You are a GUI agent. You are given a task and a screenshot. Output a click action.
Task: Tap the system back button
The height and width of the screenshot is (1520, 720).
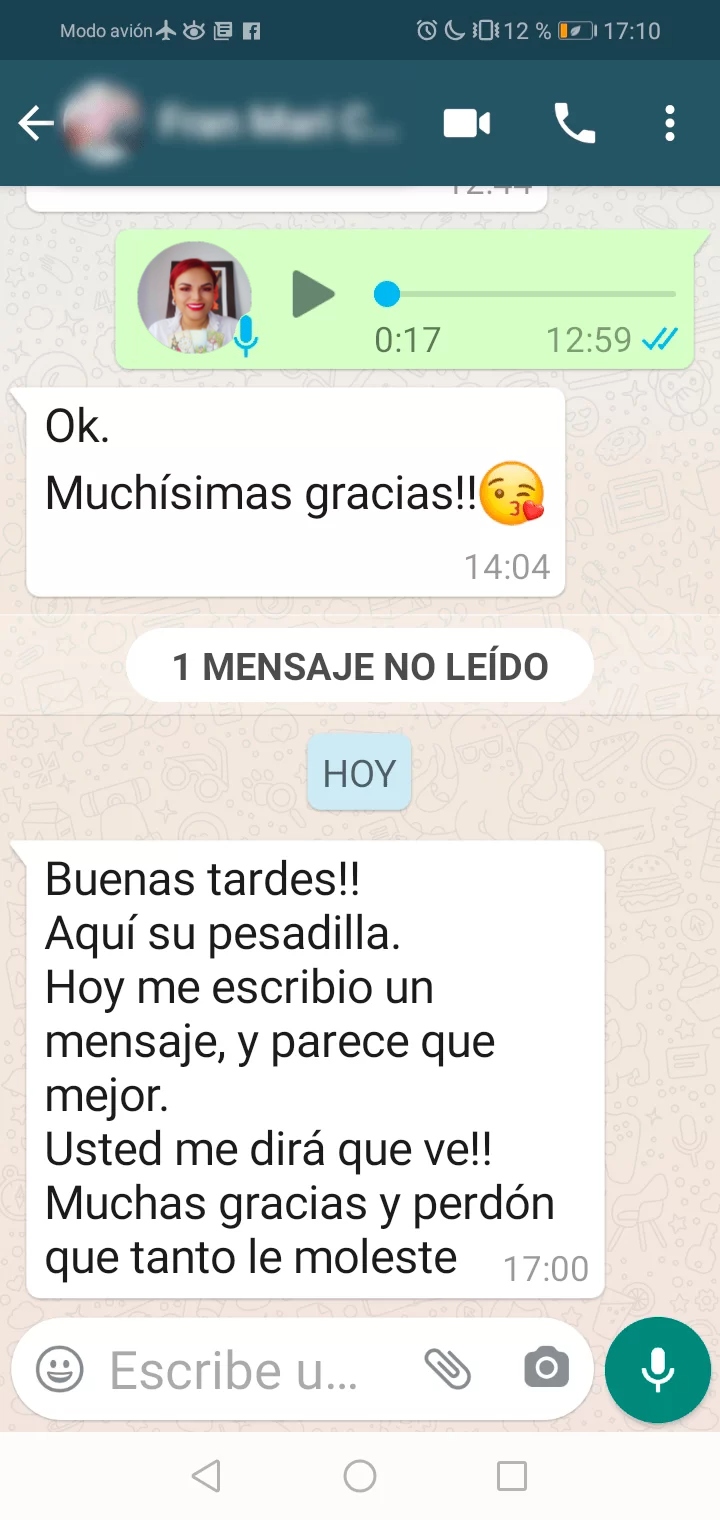click(x=206, y=1476)
